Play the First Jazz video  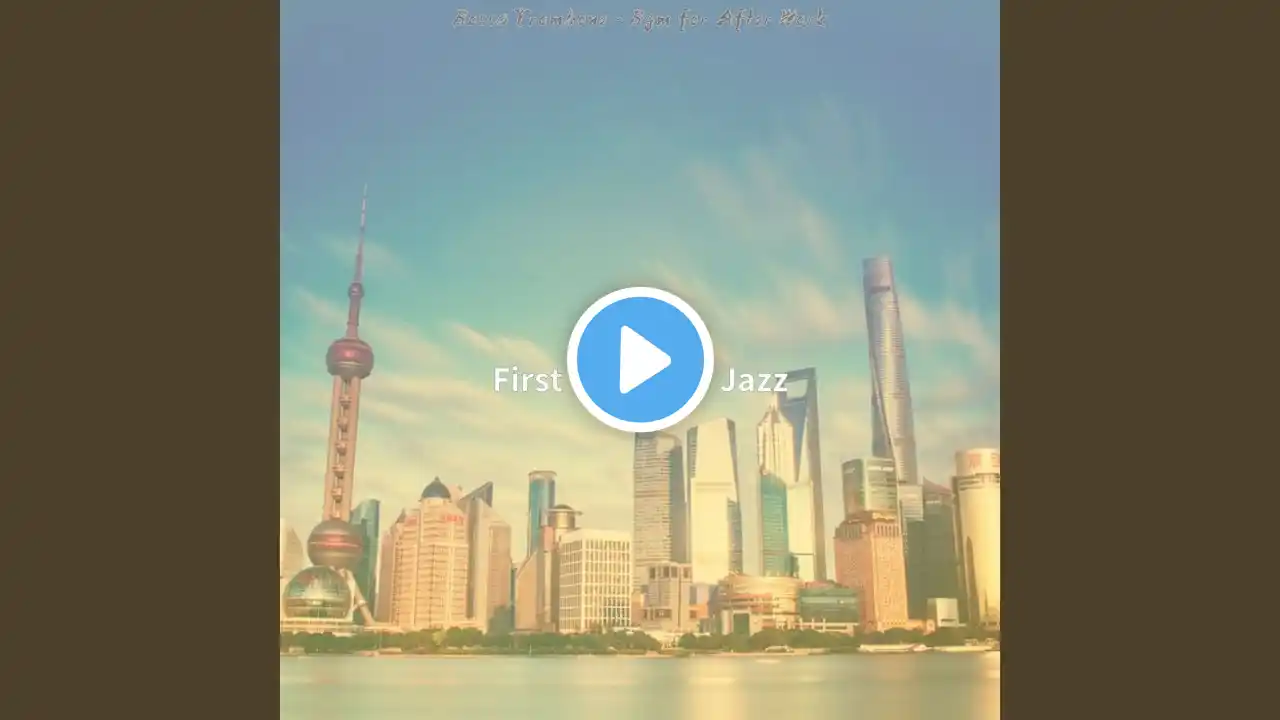[x=640, y=360]
